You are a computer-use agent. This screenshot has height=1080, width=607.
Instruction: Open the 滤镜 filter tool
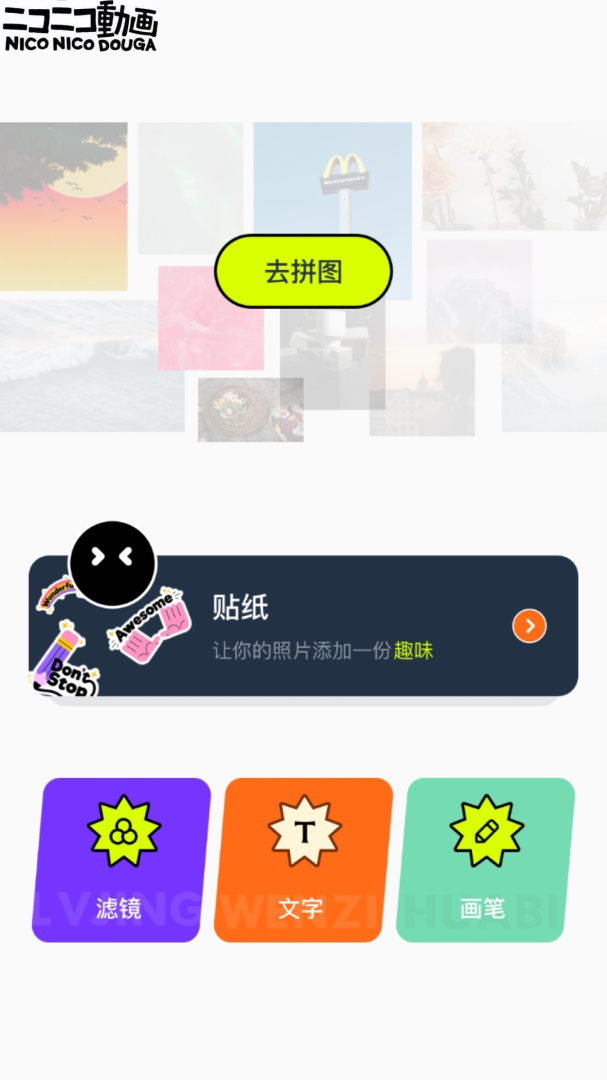click(121, 860)
